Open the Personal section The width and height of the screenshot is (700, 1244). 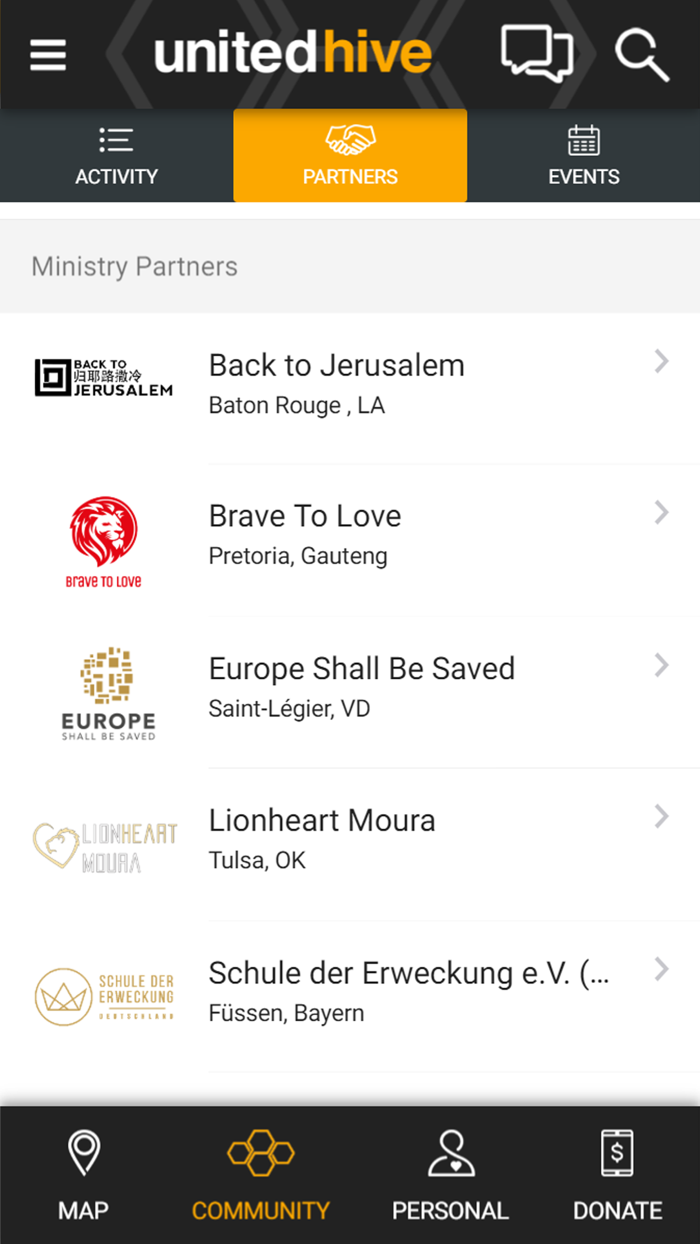(x=450, y=1176)
